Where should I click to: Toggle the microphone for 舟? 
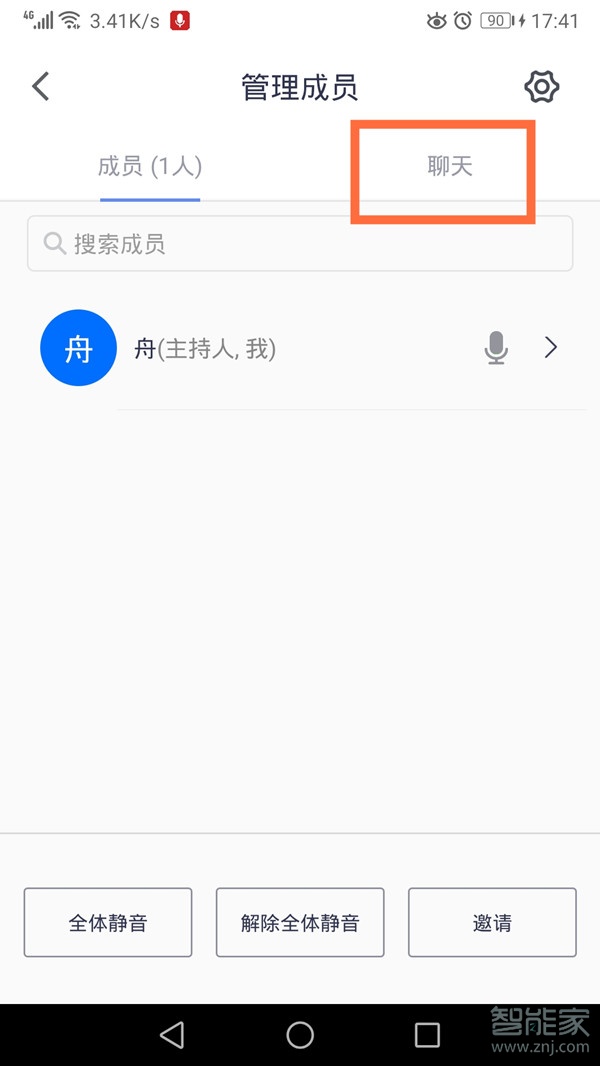[496, 348]
